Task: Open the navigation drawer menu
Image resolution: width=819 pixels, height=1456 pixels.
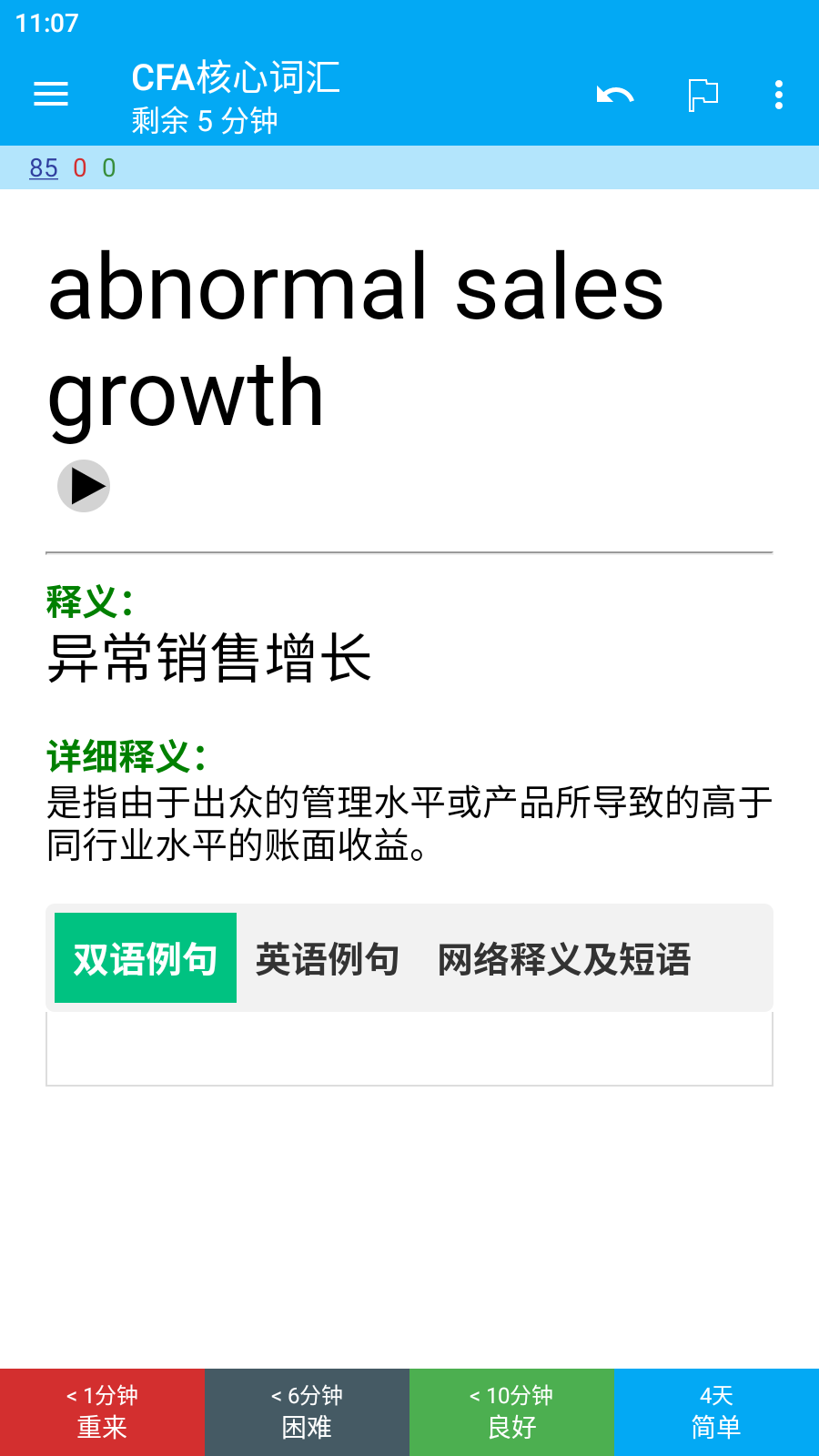Action: 51,94
